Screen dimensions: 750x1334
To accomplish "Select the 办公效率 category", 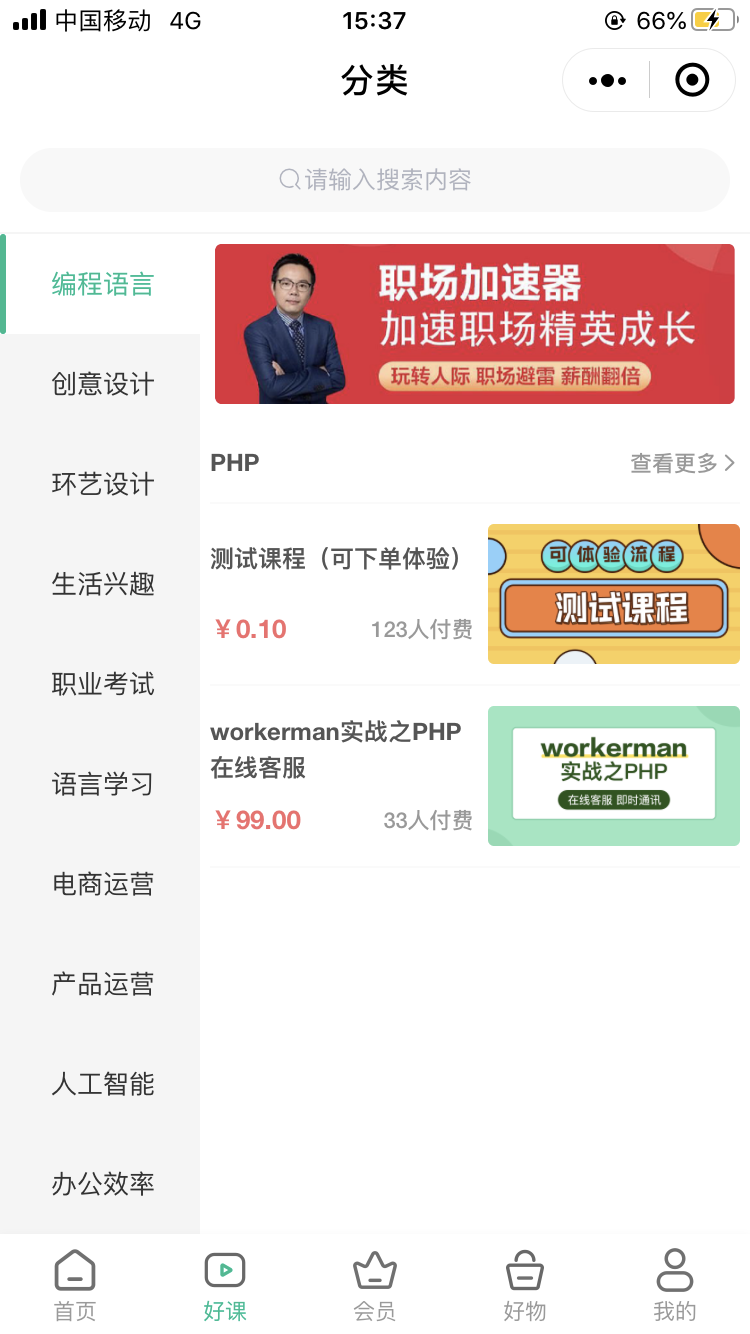I will click(102, 1184).
